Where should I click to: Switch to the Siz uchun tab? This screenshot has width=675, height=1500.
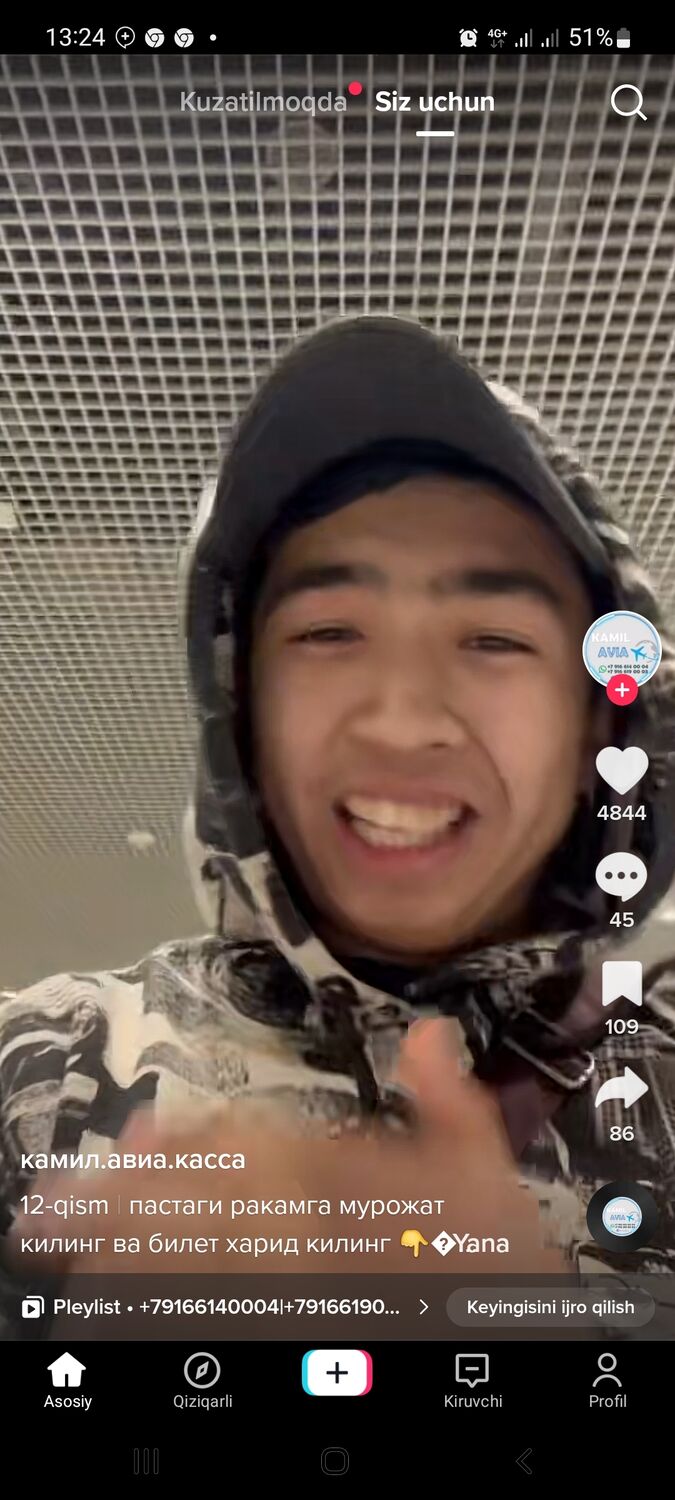tap(435, 102)
